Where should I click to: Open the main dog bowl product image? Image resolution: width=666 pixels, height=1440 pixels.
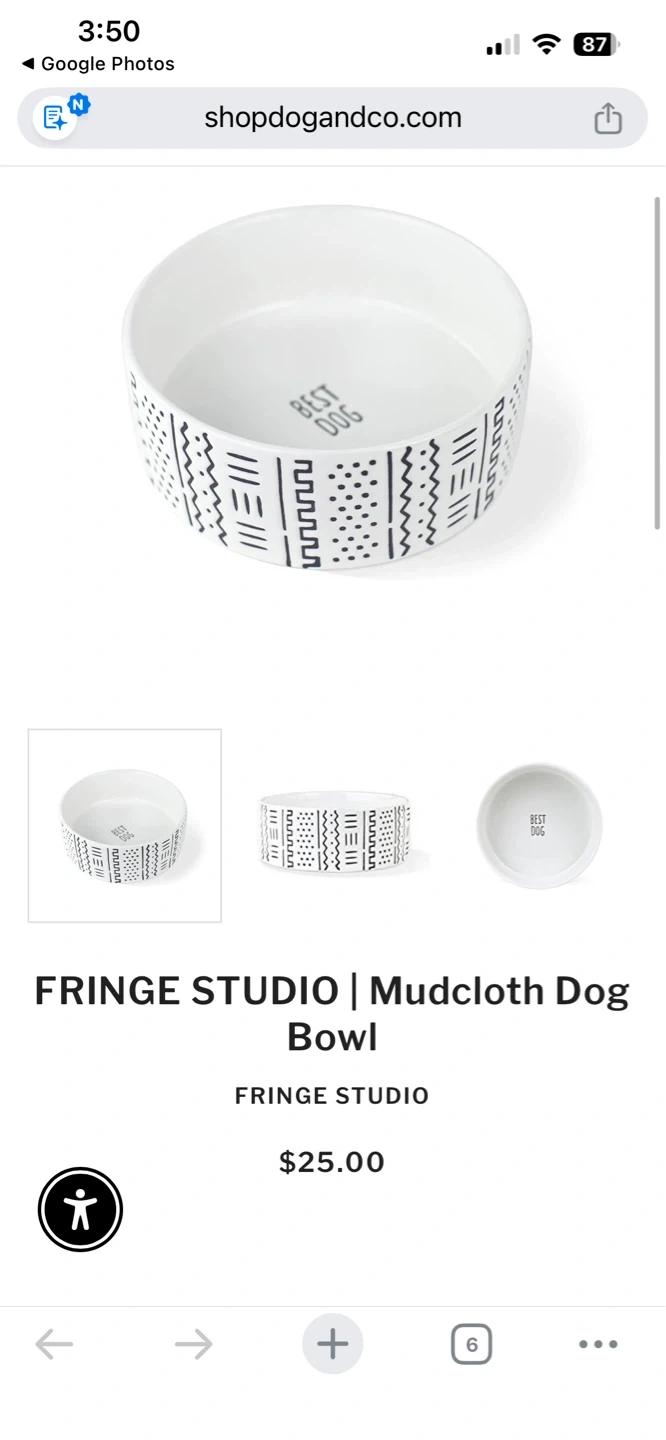coord(328,390)
